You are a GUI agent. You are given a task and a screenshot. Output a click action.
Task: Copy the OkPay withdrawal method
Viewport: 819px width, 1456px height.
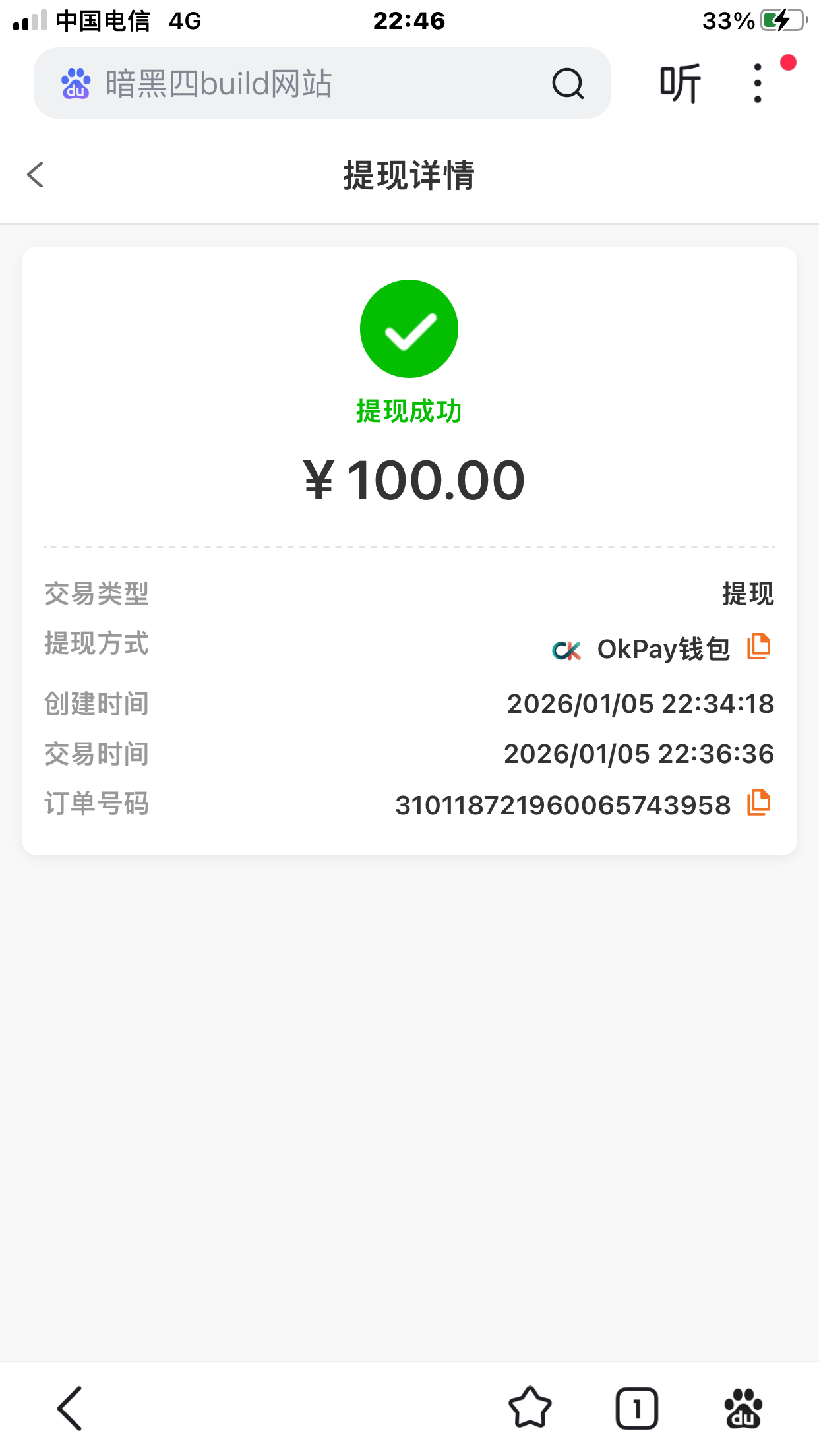point(758,648)
